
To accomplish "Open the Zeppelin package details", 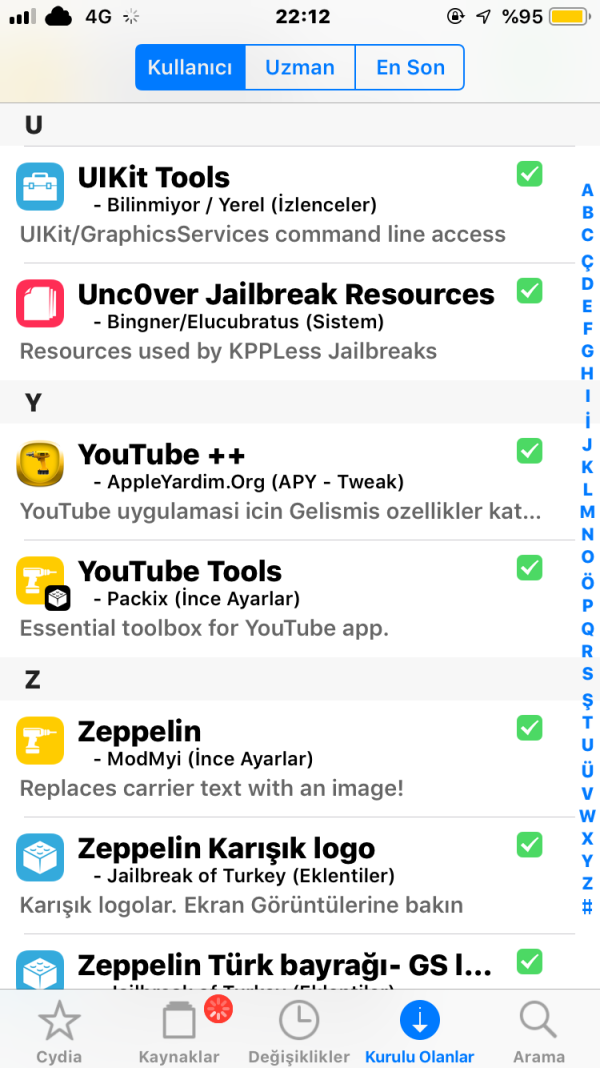I will [x=280, y=758].
